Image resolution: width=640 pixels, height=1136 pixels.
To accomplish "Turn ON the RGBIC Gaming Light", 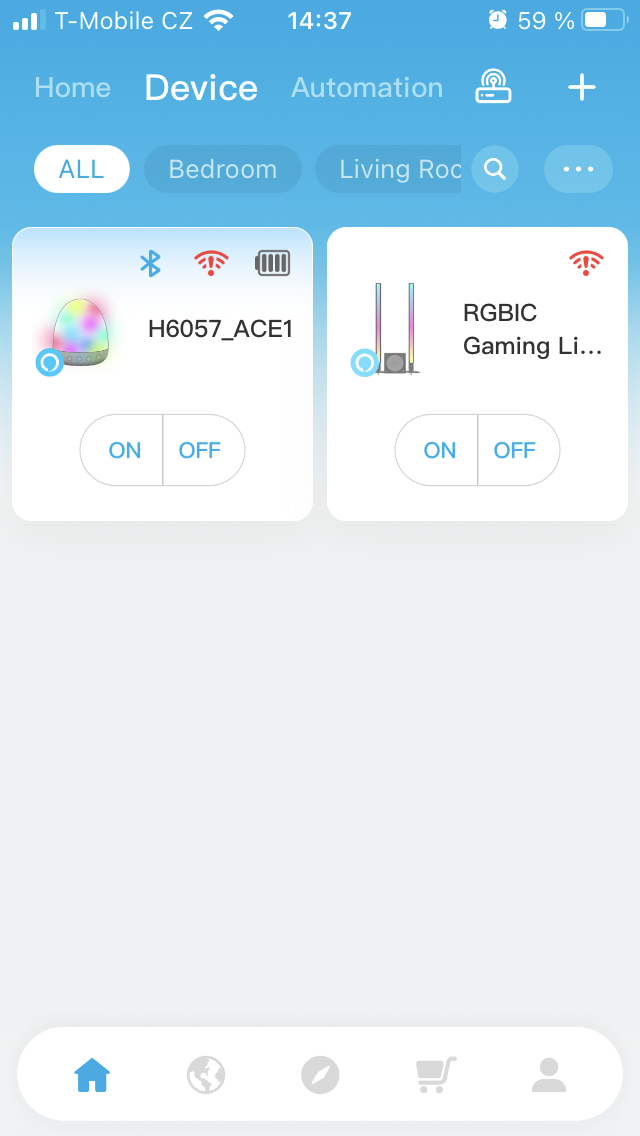I will (439, 450).
